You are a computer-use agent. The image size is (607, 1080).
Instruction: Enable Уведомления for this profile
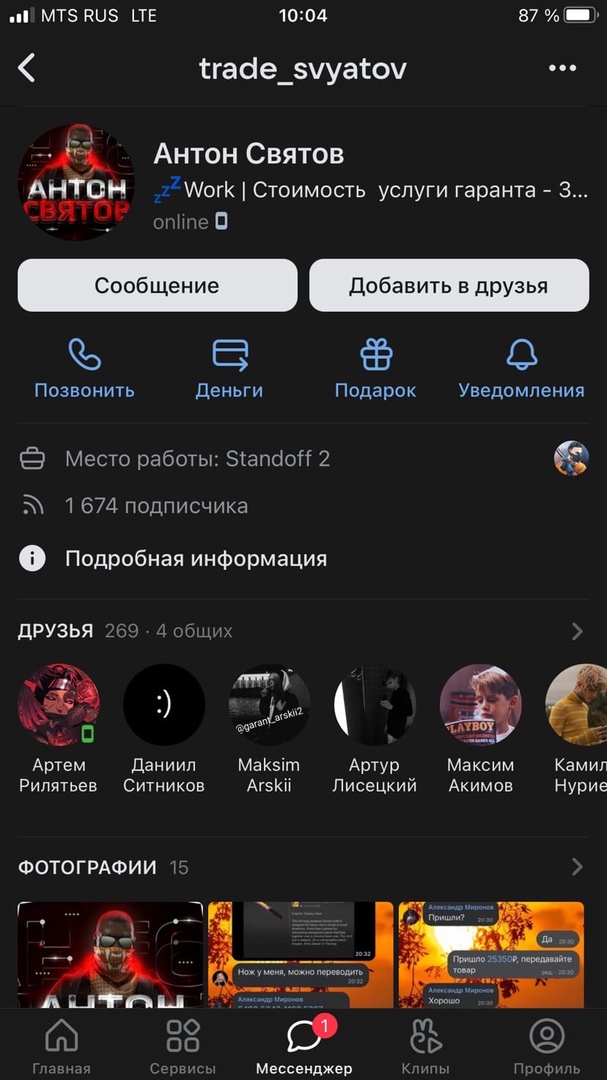click(521, 368)
